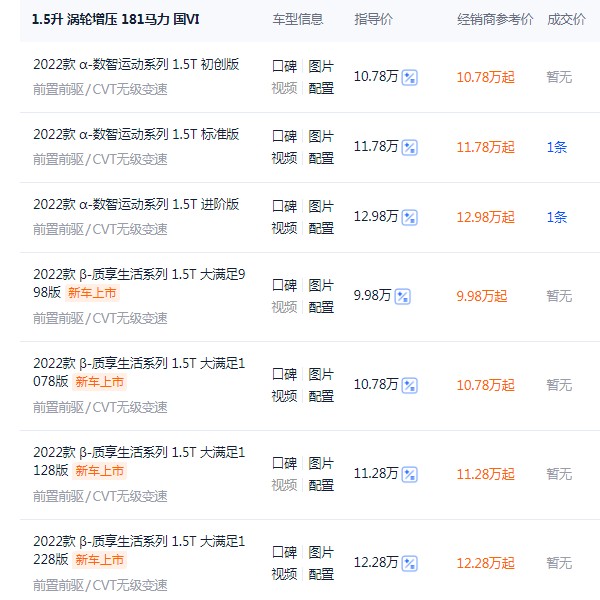This screenshot has height=600, width=600.
Task: Open 图片 for 大满足1128版
Action: pos(321,463)
